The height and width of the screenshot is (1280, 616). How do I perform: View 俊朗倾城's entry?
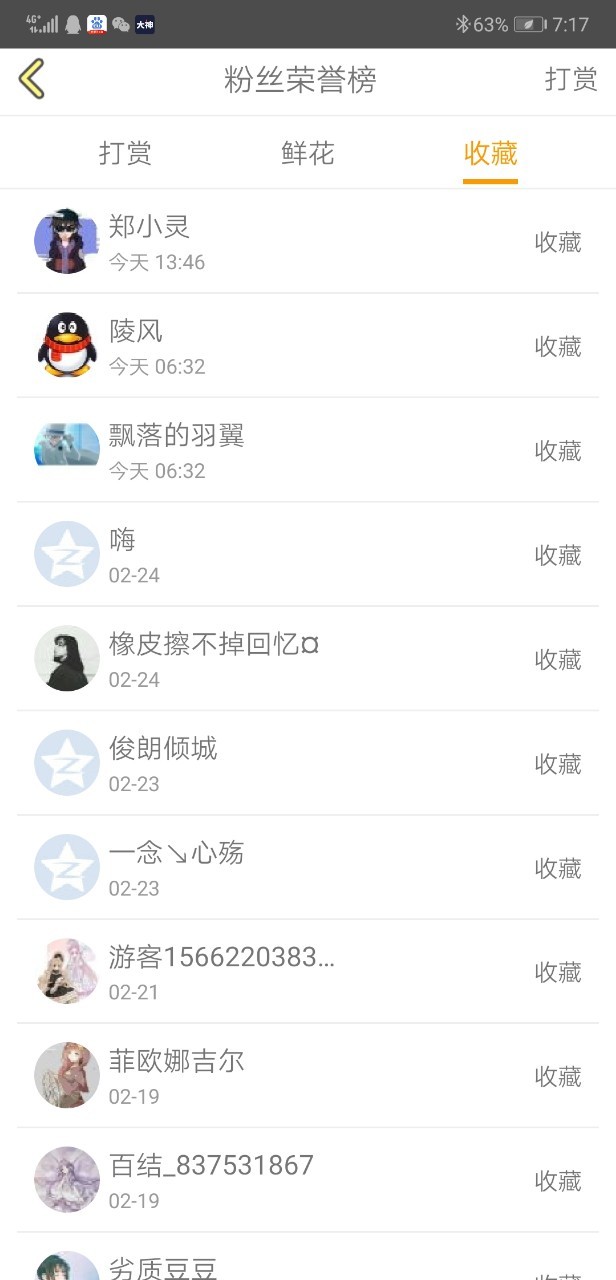[308, 763]
